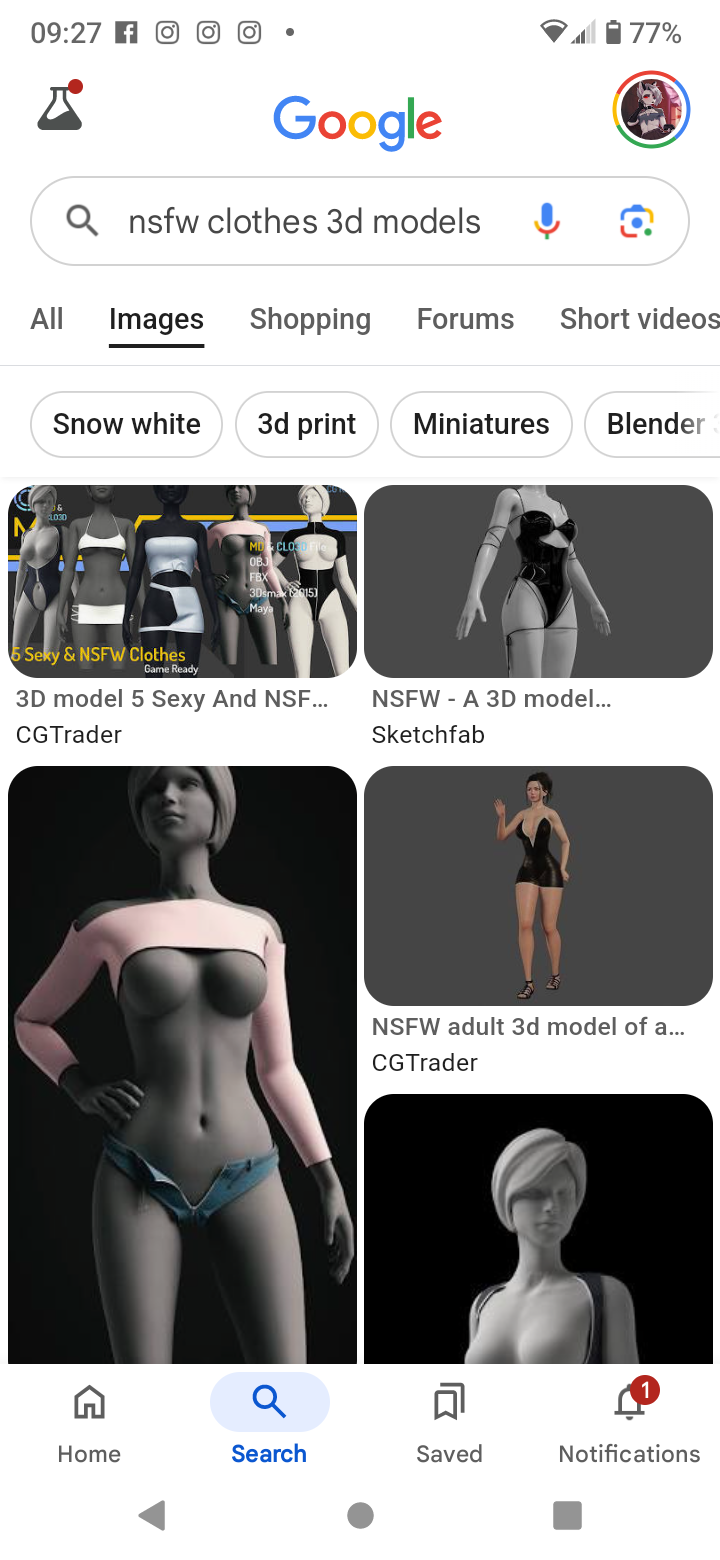720x1560 pixels.
Task: Switch to the Forums tab
Action: (465, 319)
